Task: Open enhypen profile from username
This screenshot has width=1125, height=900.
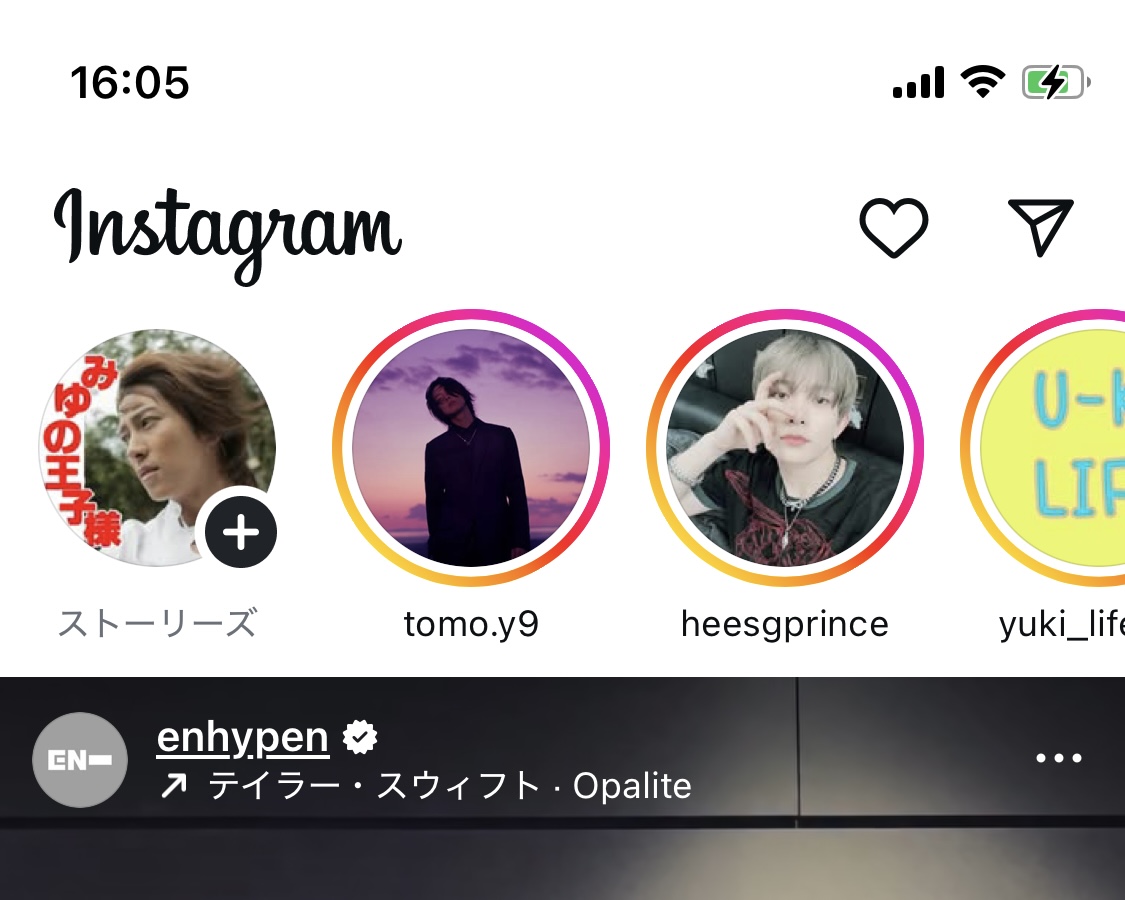Action: pos(243,738)
